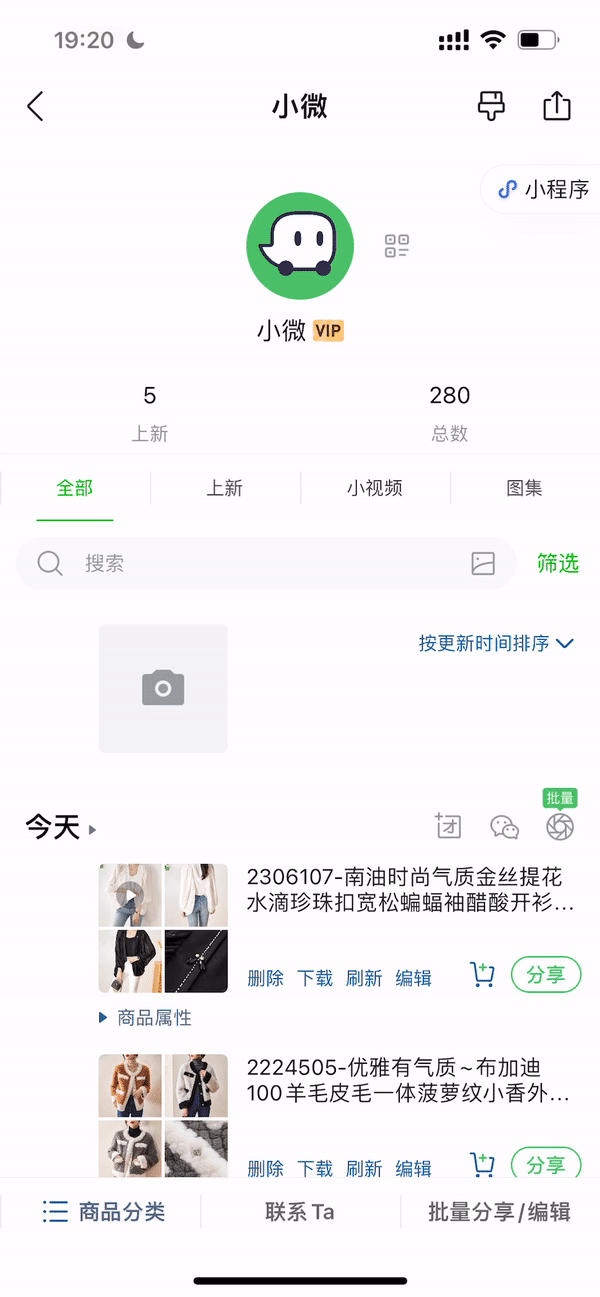Open the paint brush theme icon

click(x=491, y=106)
